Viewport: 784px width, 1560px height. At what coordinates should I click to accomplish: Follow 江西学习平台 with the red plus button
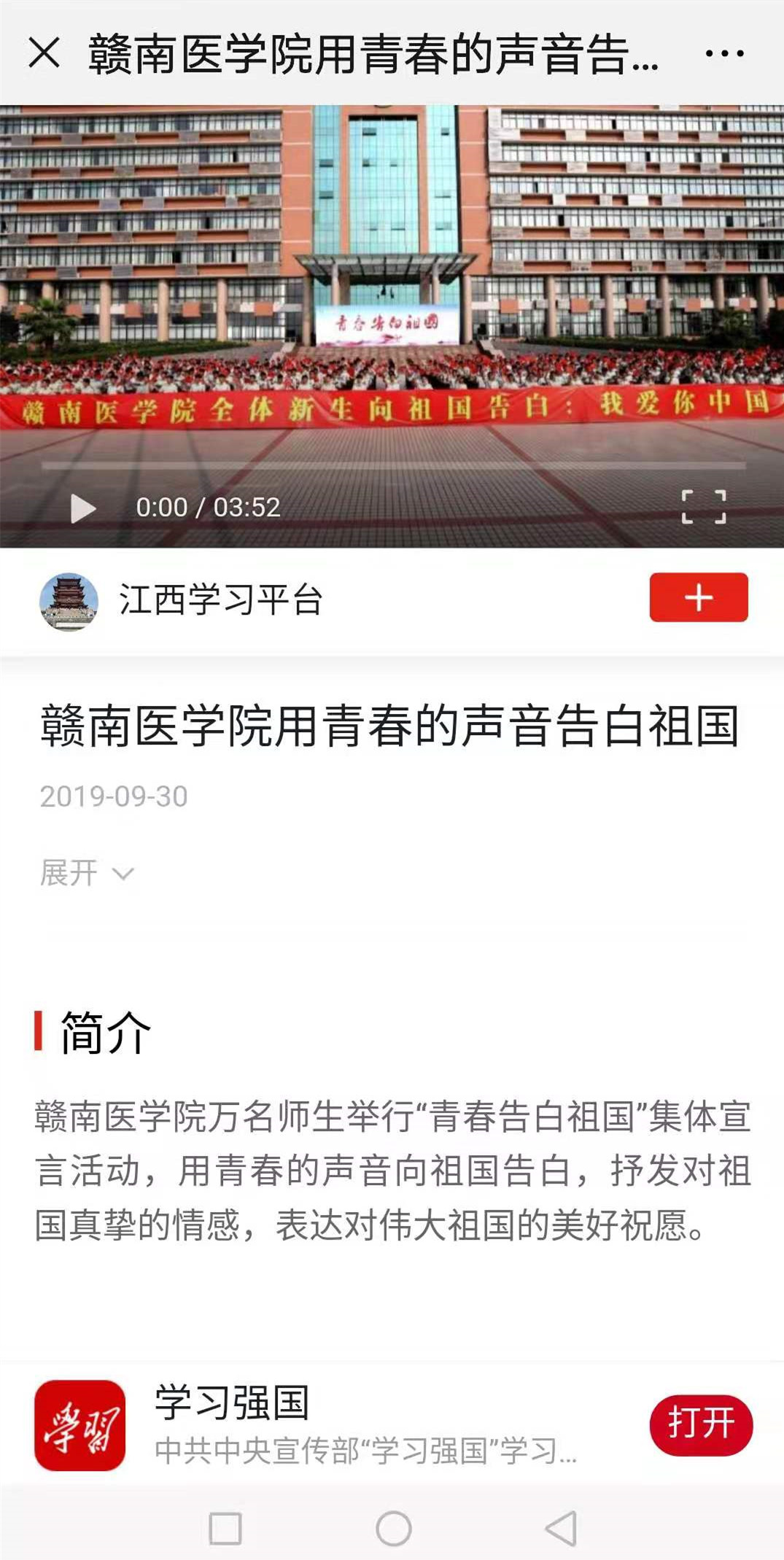[698, 597]
